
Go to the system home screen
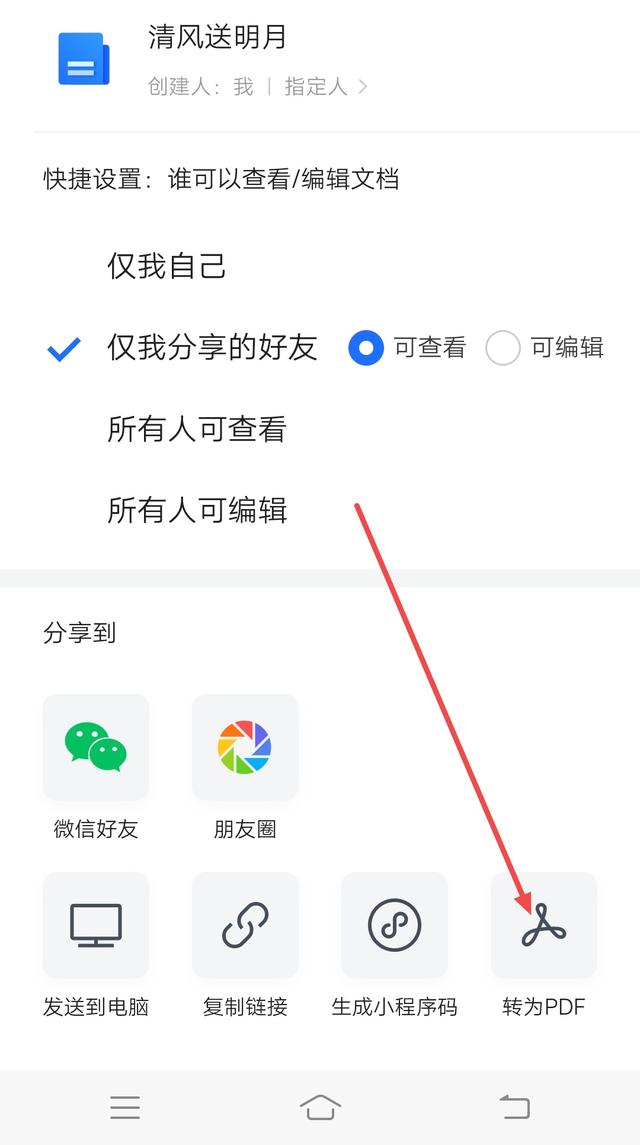pyautogui.click(x=320, y=1107)
